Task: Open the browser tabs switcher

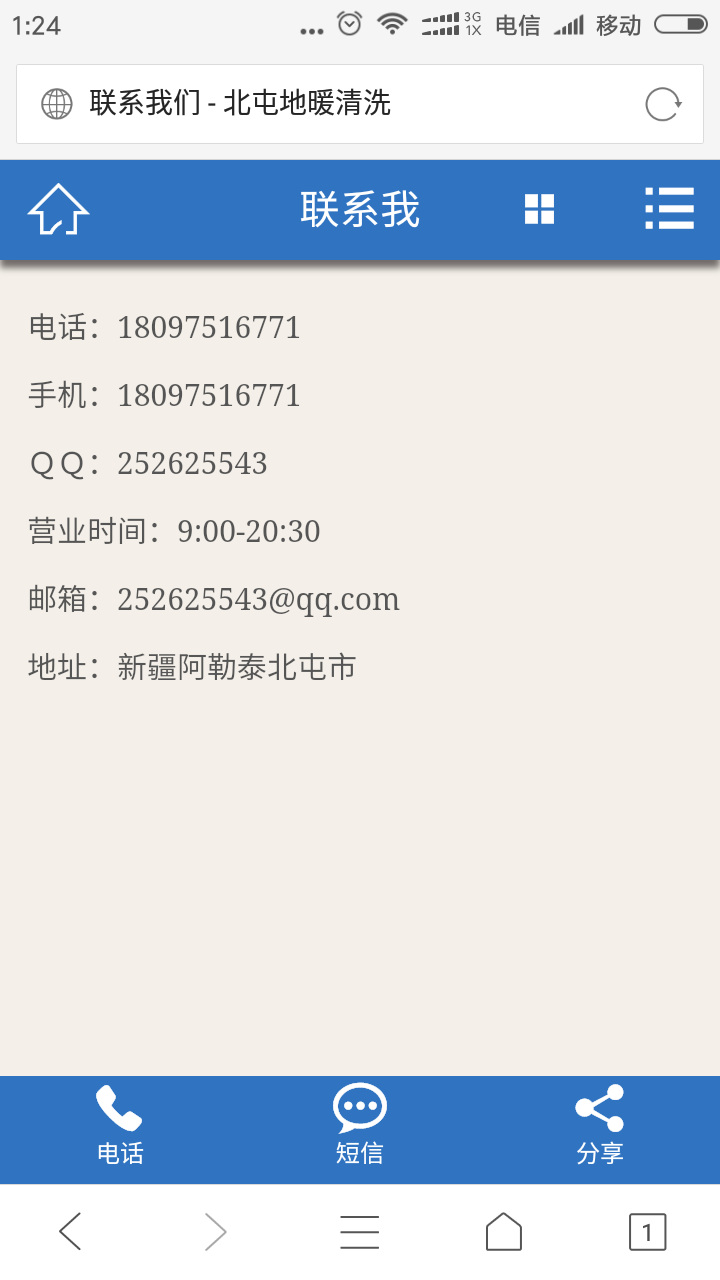Action: 647,1231
